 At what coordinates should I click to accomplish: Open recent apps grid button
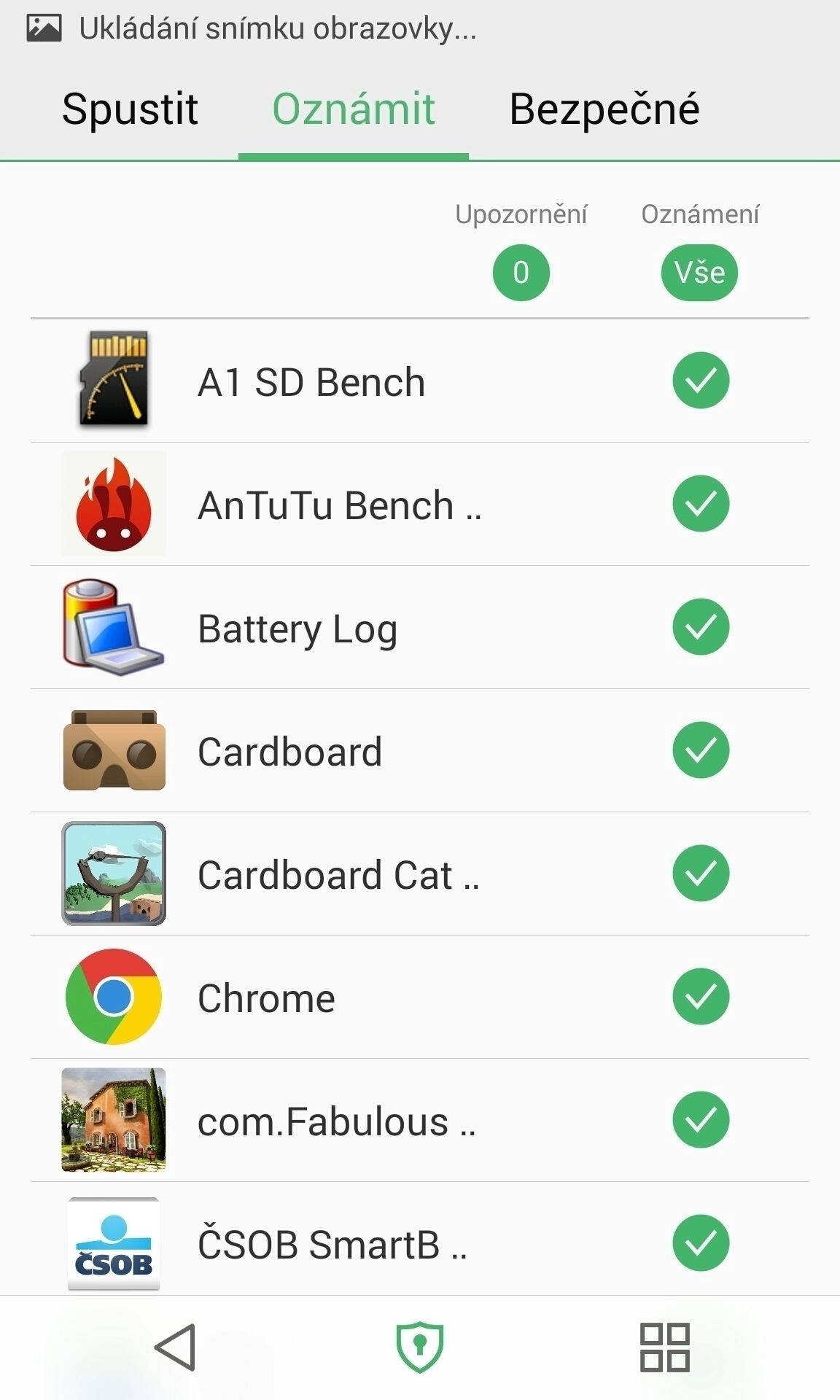click(664, 1347)
